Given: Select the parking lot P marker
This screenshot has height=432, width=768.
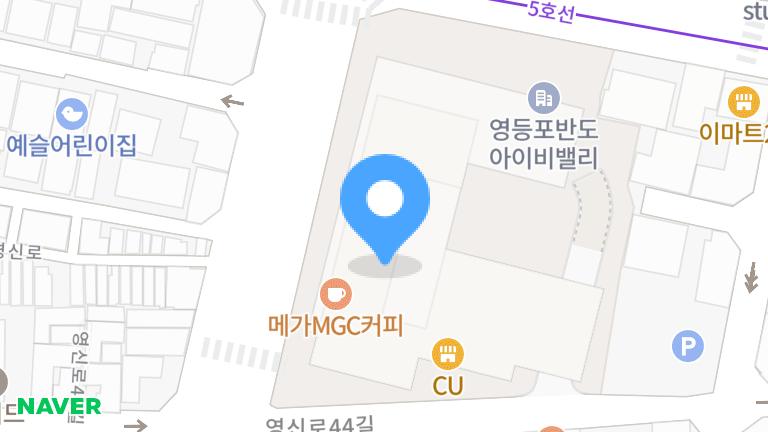Looking at the screenshot, I should click(687, 347).
